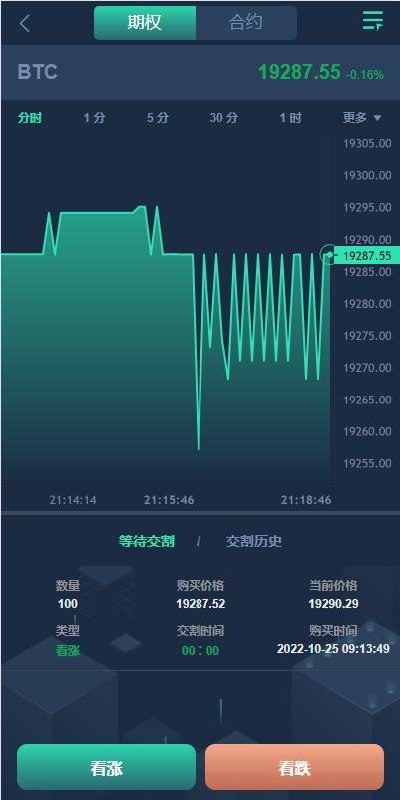Show the 等待交割 pending orders
Viewport: 400px width, 800px height.
click(146, 541)
